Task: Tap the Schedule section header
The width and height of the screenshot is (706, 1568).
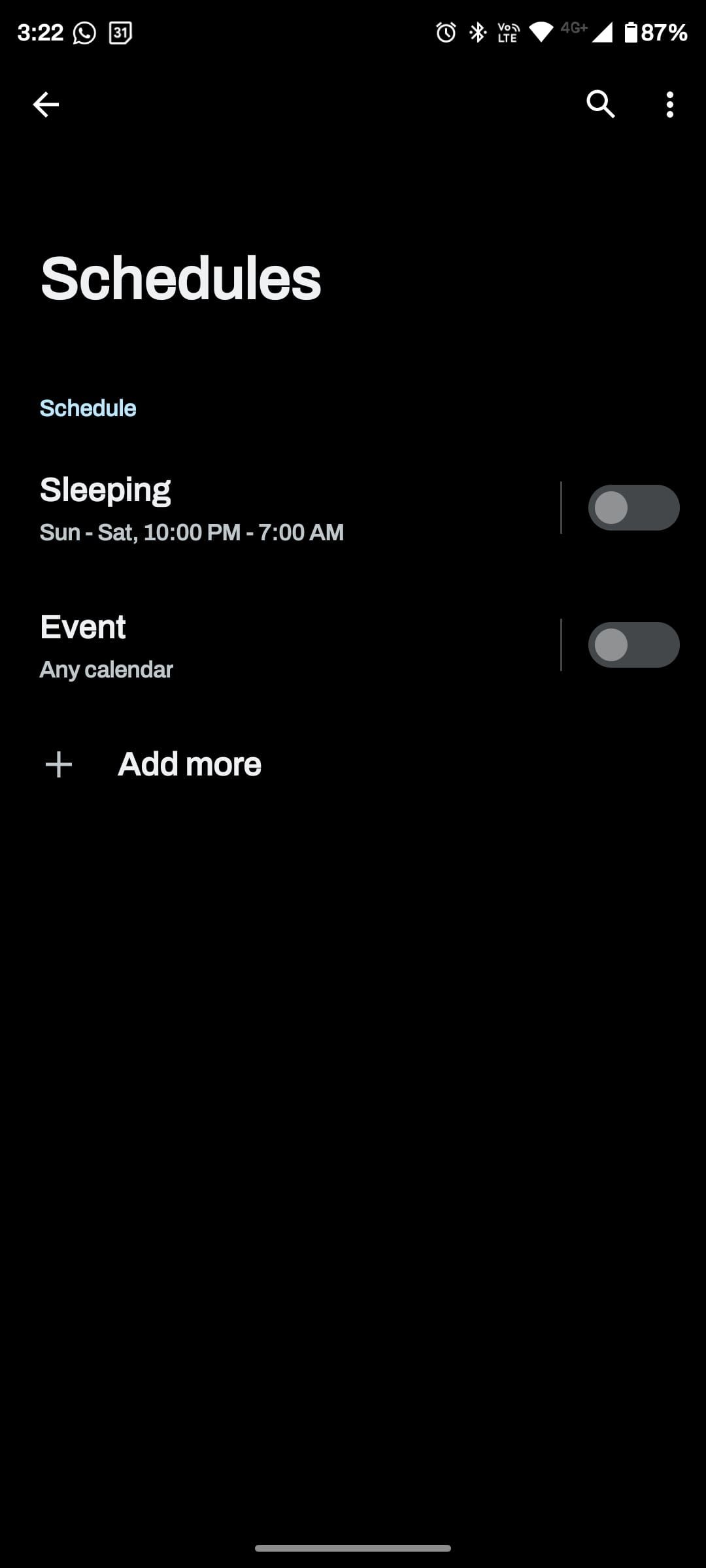Action: point(88,407)
